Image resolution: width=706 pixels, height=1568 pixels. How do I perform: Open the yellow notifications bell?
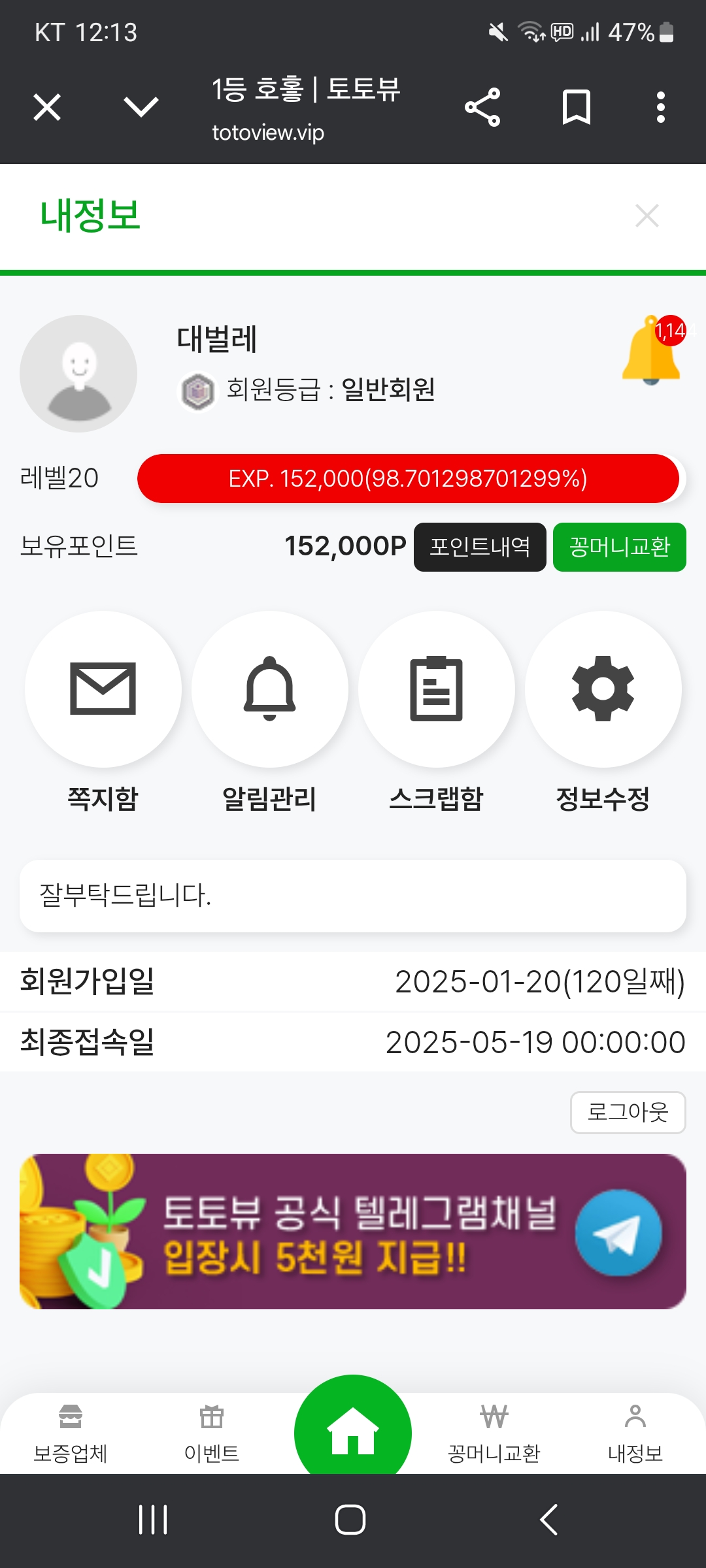coord(652,351)
